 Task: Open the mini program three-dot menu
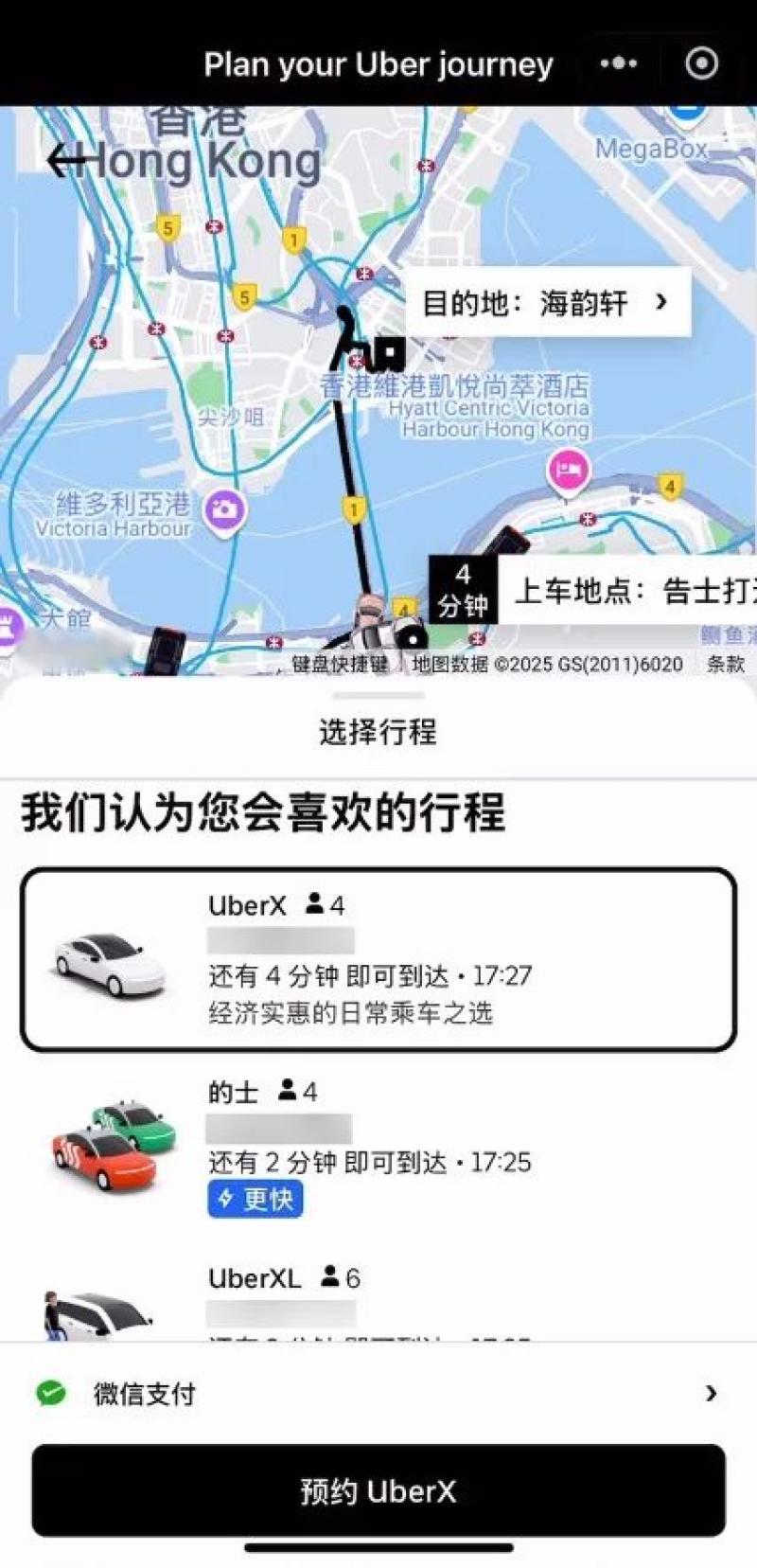pos(619,63)
